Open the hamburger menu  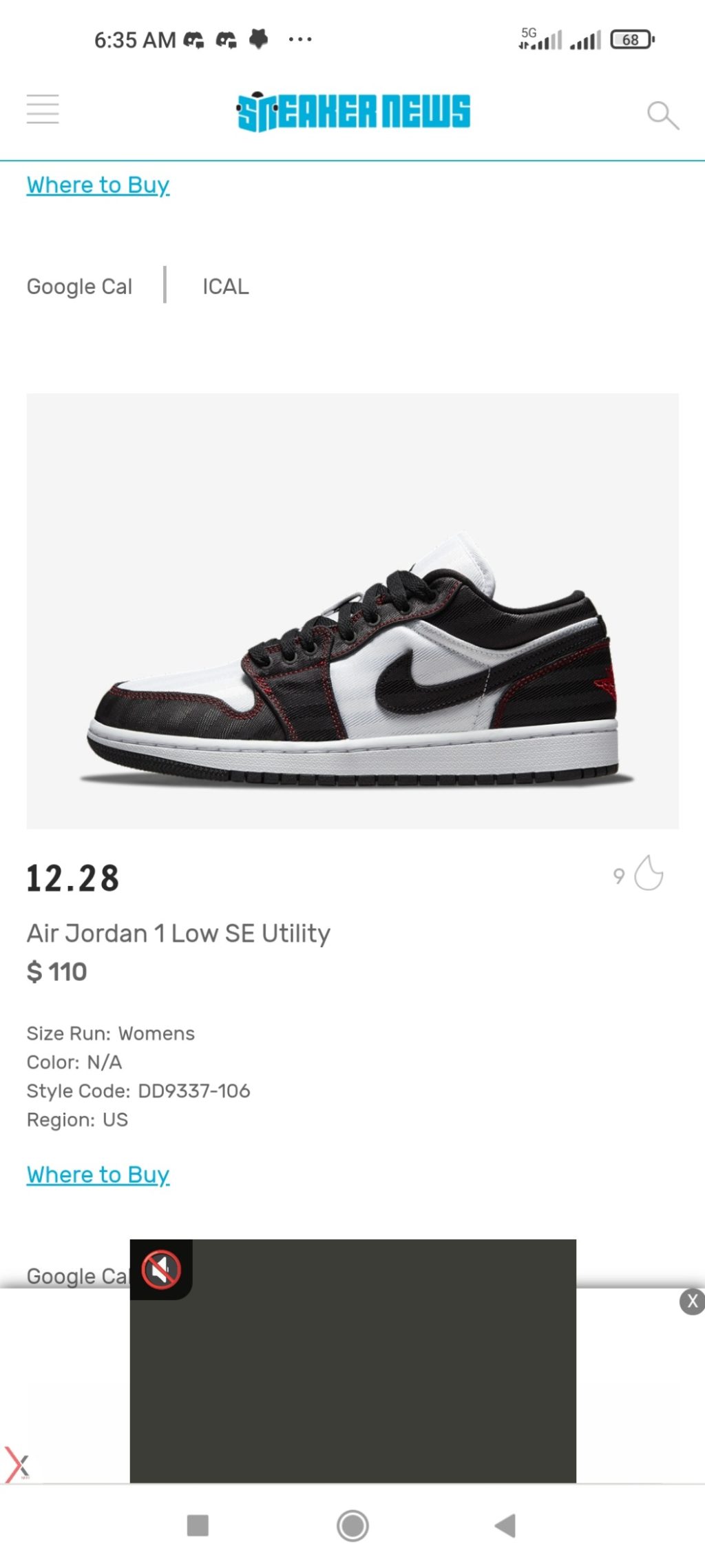(43, 110)
